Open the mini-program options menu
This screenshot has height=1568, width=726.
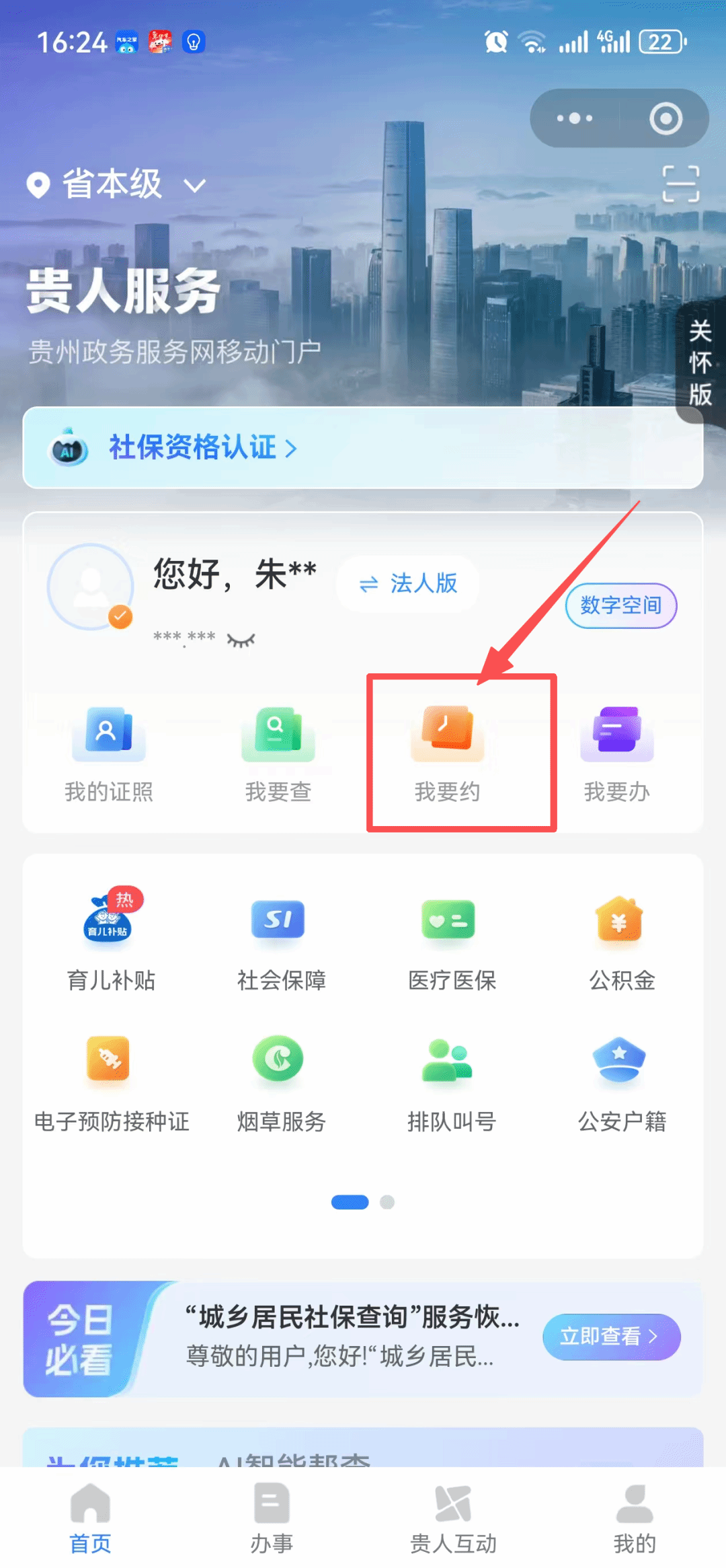[573, 118]
